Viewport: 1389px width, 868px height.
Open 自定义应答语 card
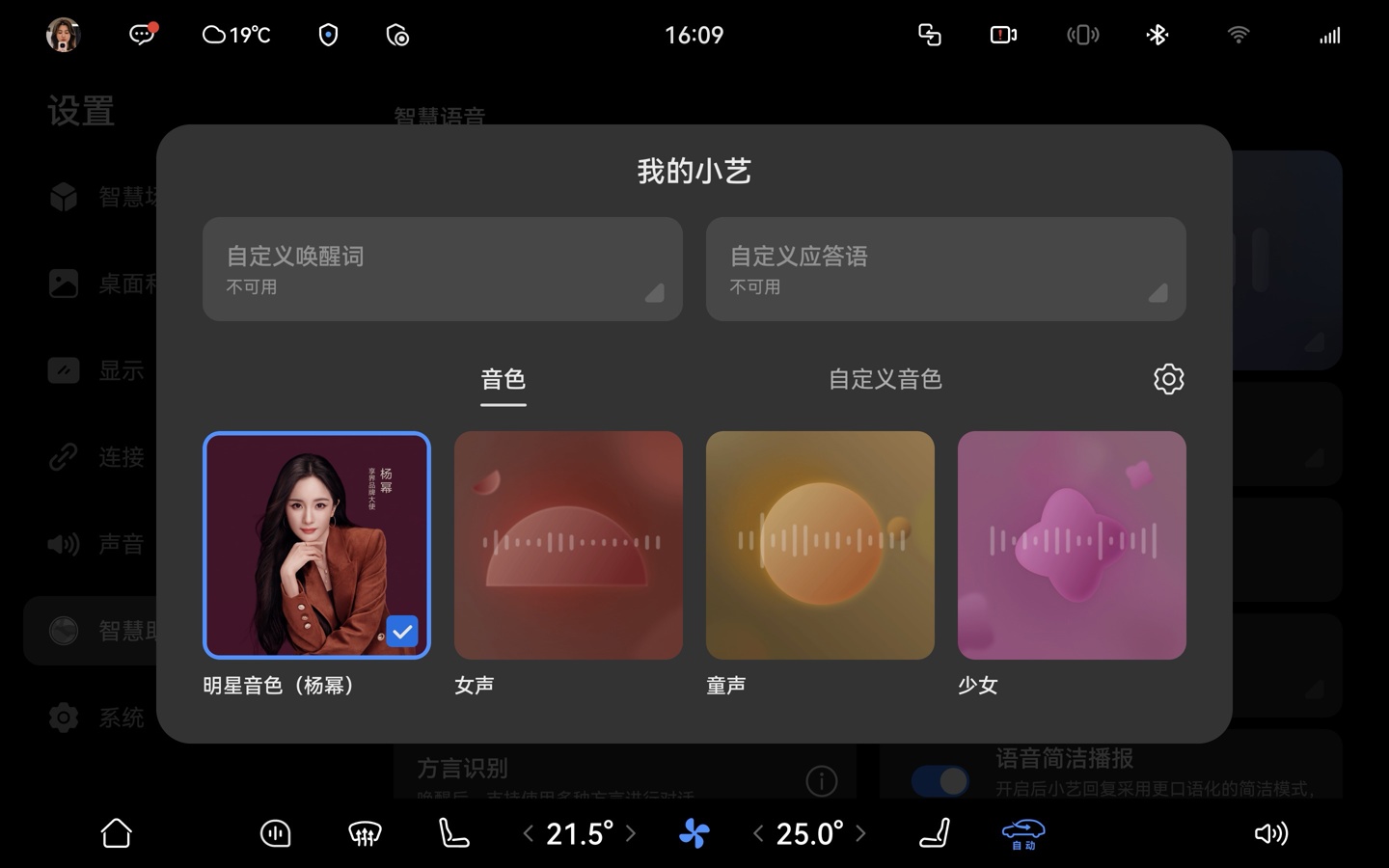[x=945, y=269]
